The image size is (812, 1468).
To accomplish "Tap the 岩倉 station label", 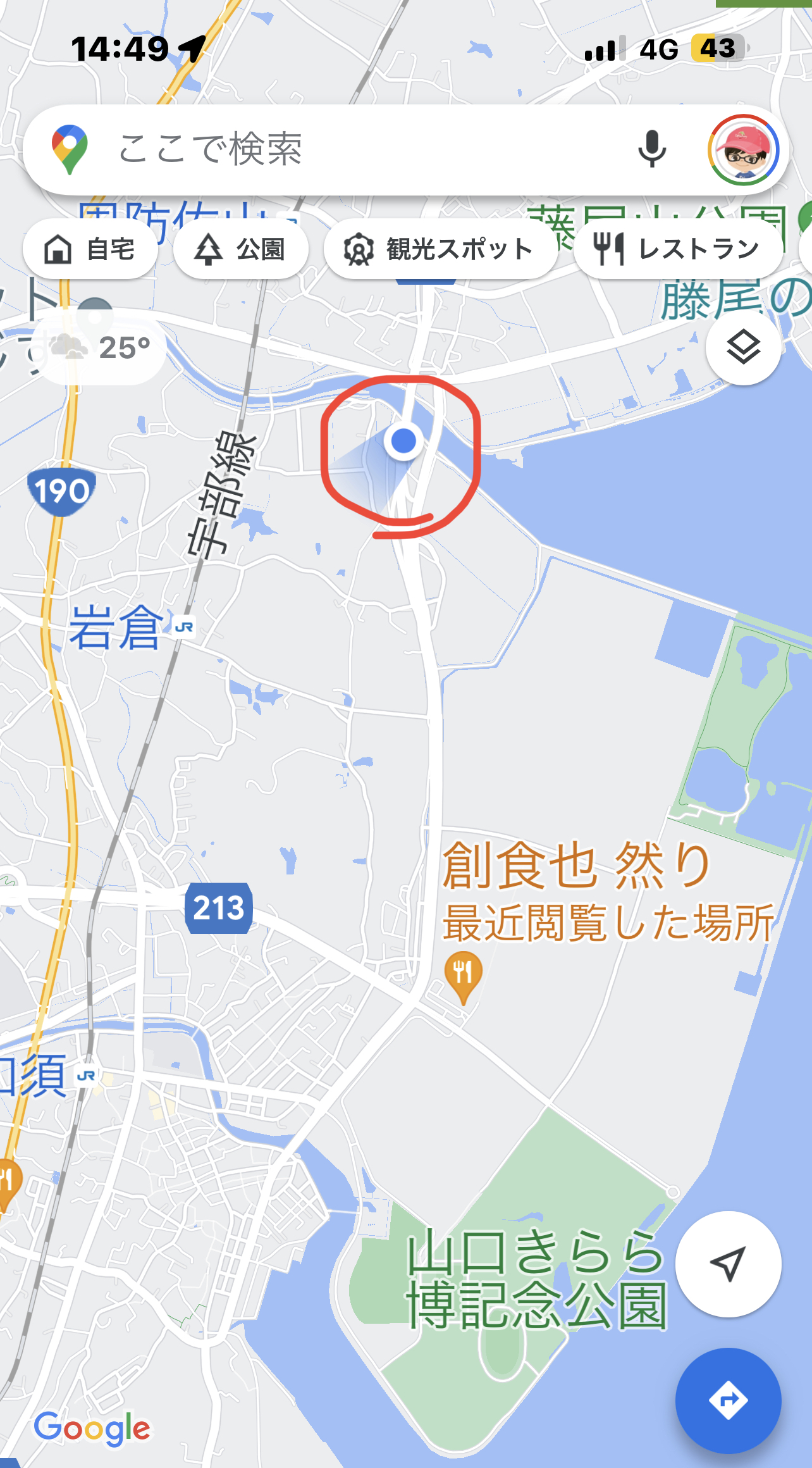I will click(115, 627).
